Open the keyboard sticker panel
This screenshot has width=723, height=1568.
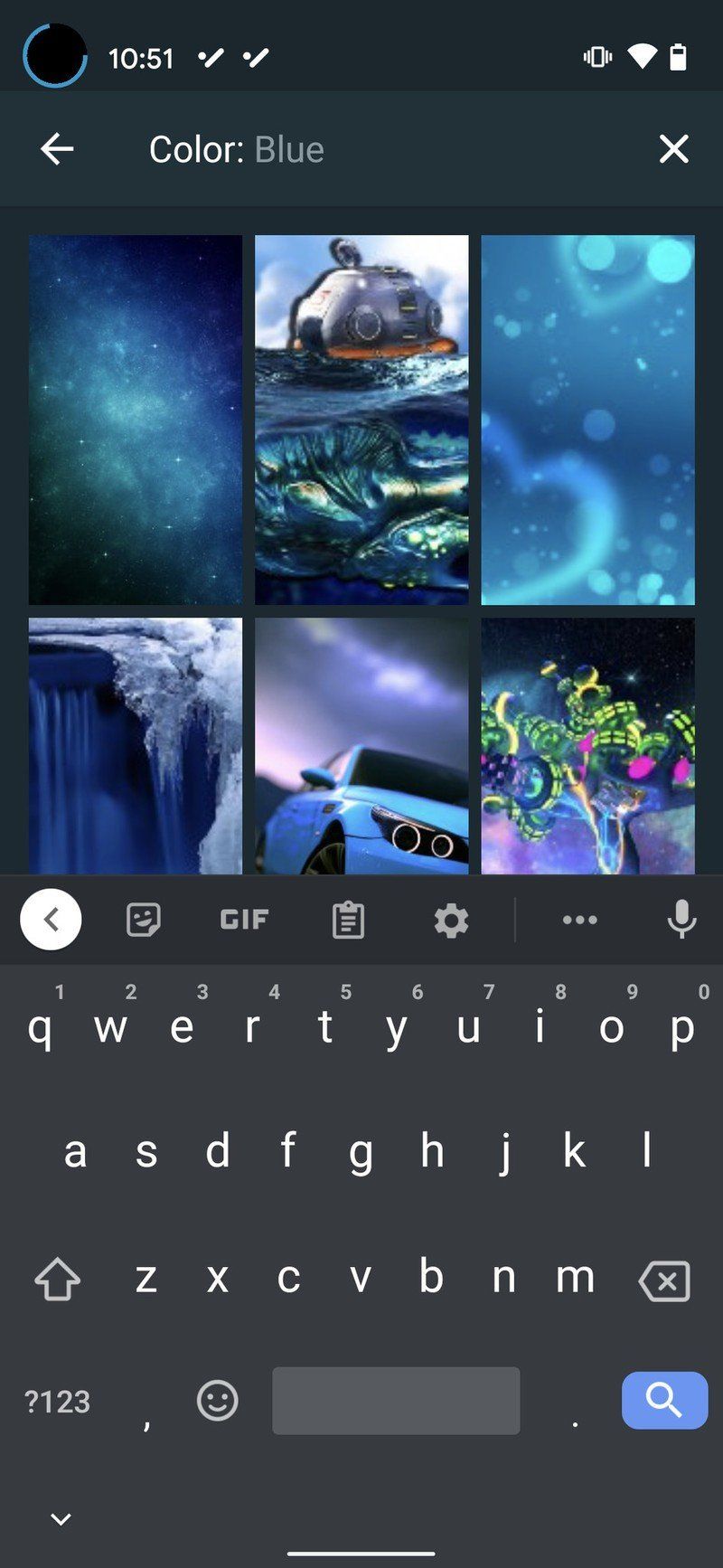coord(143,920)
